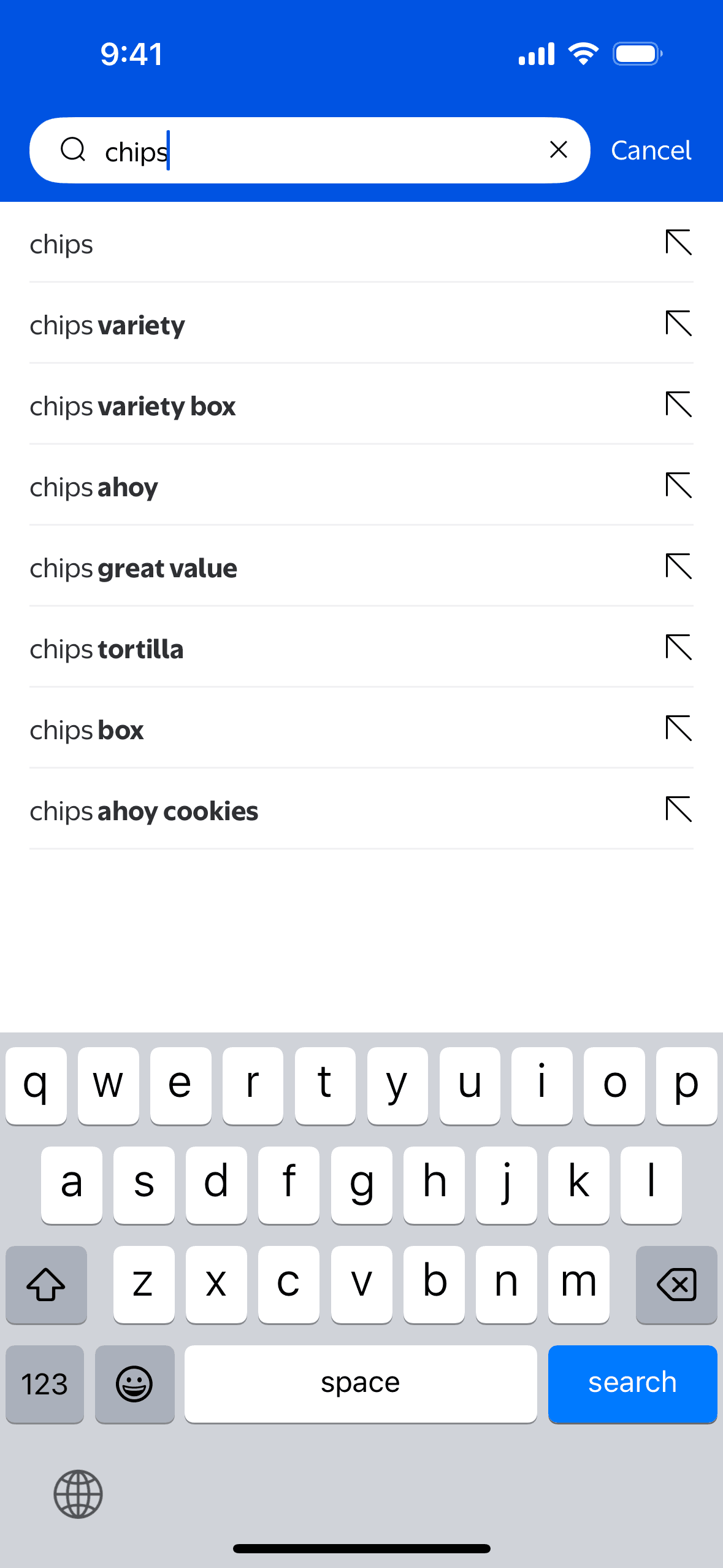723x1568 pixels.
Task: Clear the search text with the X icon
Action: click(x=558, y=150)
